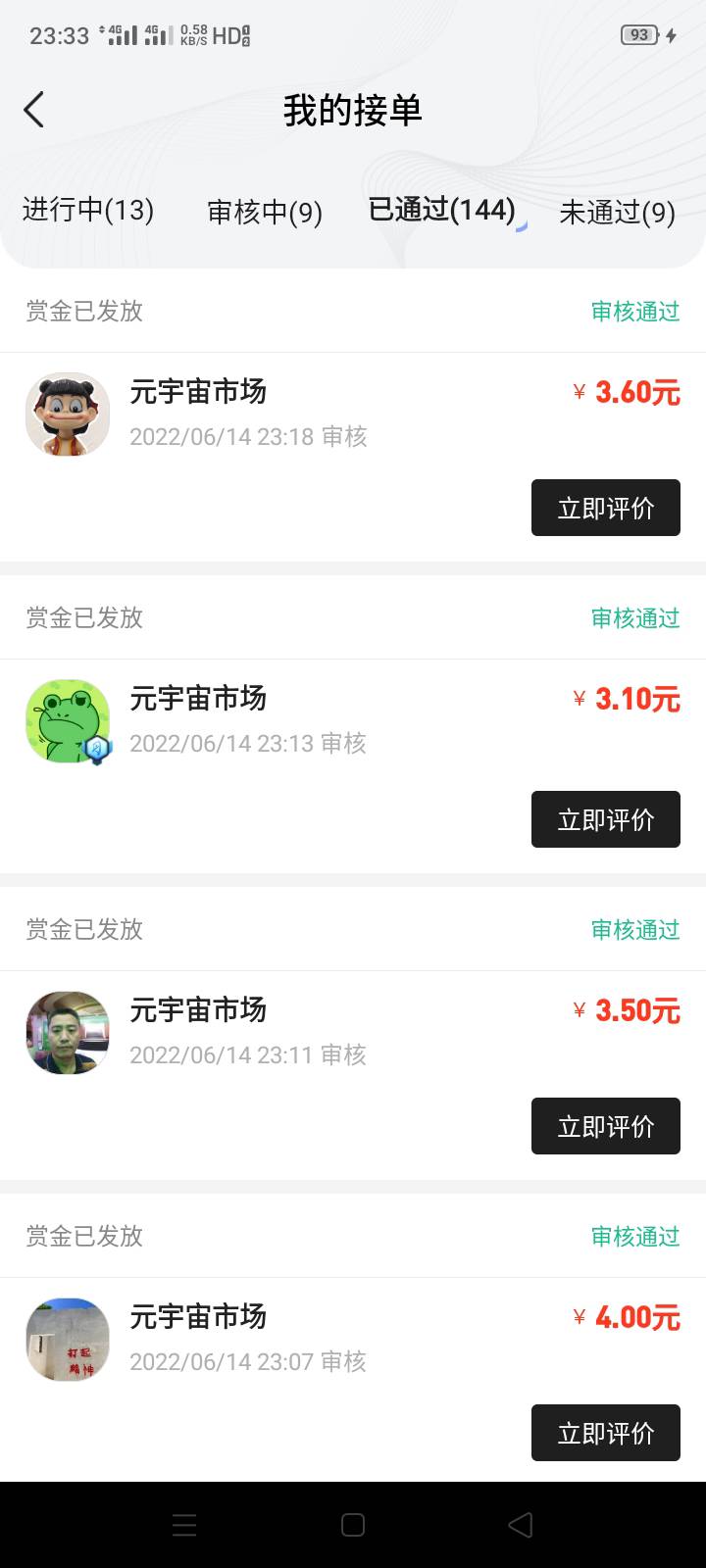
Task: Go back from 我的接单 page
Action: point(34,110)
